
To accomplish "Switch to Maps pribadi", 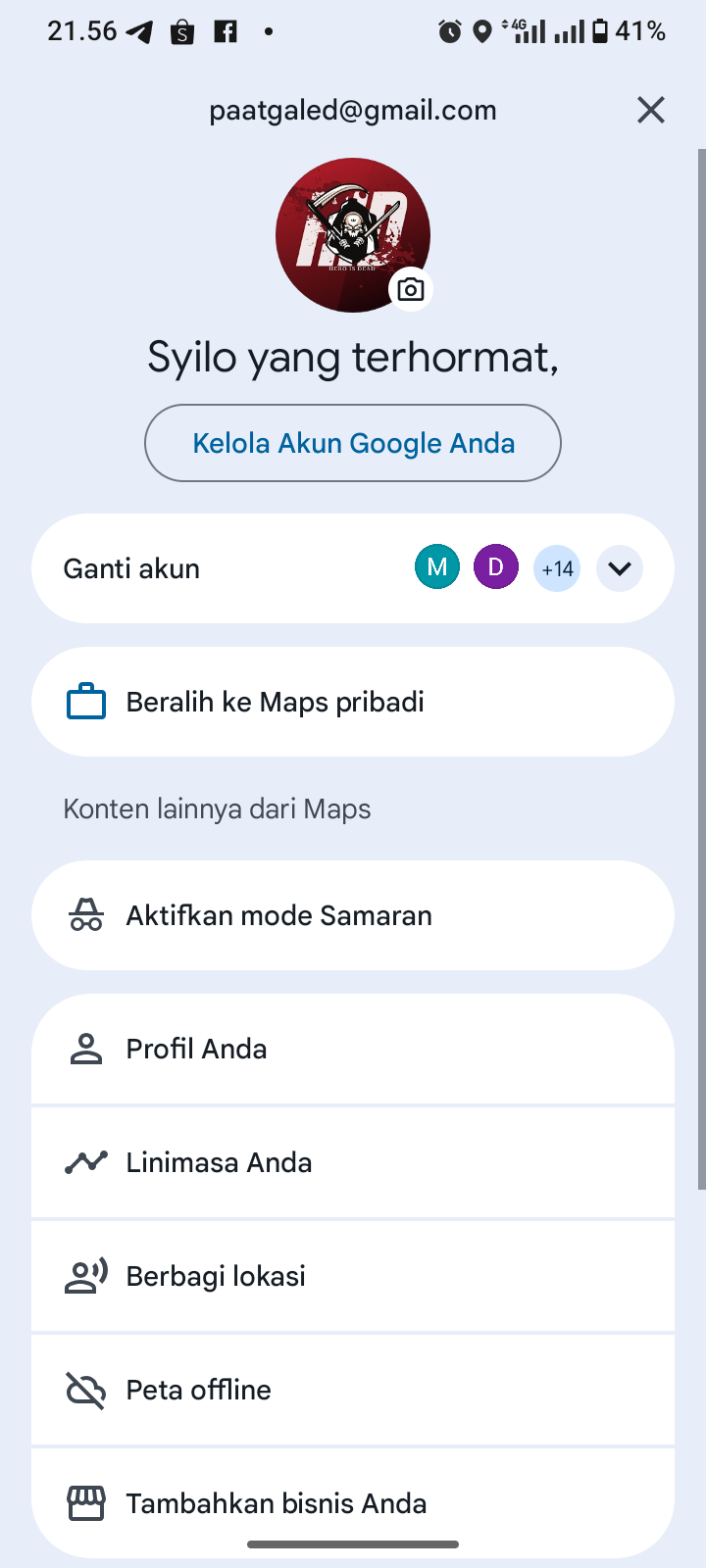I will pyautogui.click(x=353, y=702).
